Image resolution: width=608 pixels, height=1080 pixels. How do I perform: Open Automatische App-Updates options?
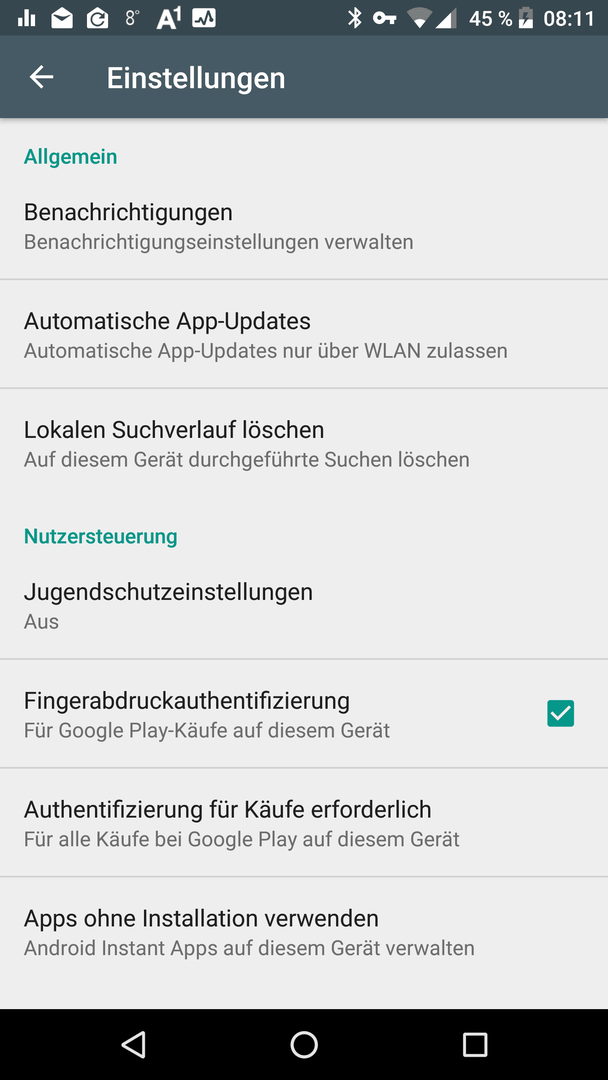[304, 334]
